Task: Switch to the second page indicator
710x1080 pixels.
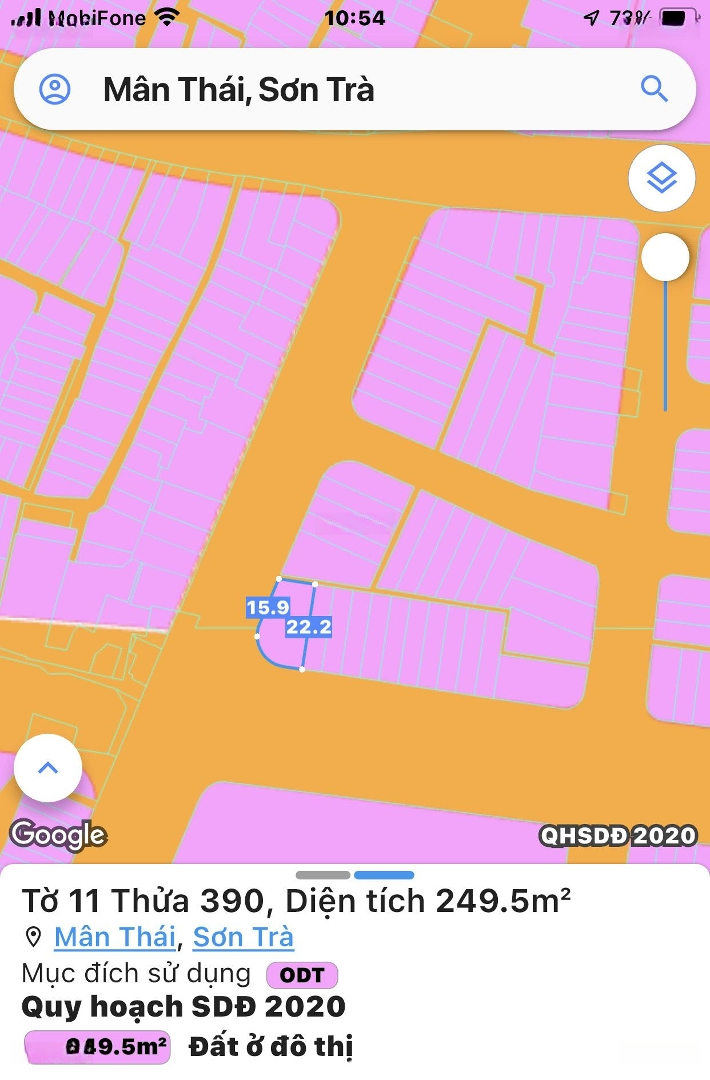Action: (384, 875)
